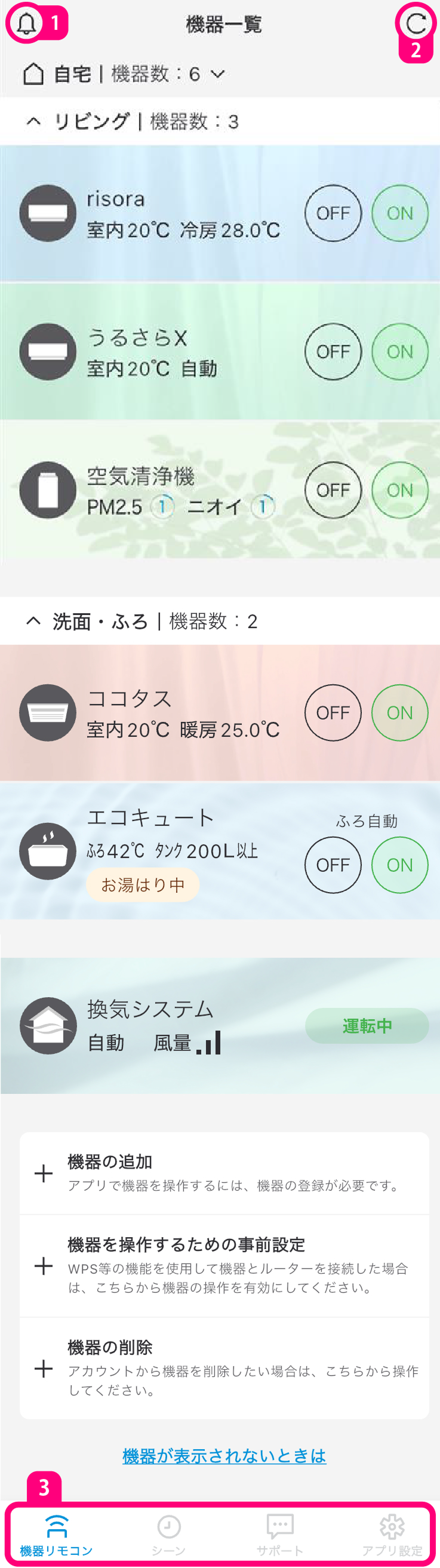
Task: Turn off the 空気清浄機 air purifier
Action: tap(333, 490)
